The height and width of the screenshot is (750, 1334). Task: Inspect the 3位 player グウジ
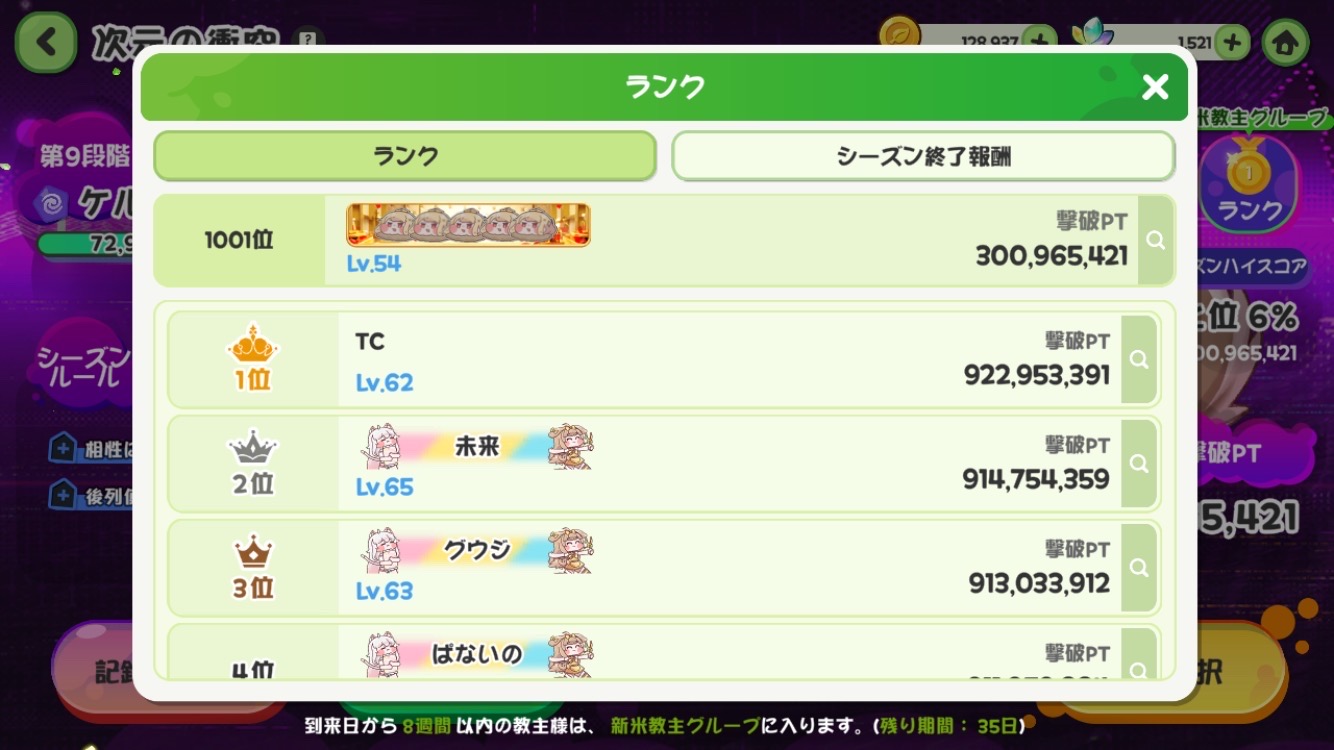(1138, 567)
